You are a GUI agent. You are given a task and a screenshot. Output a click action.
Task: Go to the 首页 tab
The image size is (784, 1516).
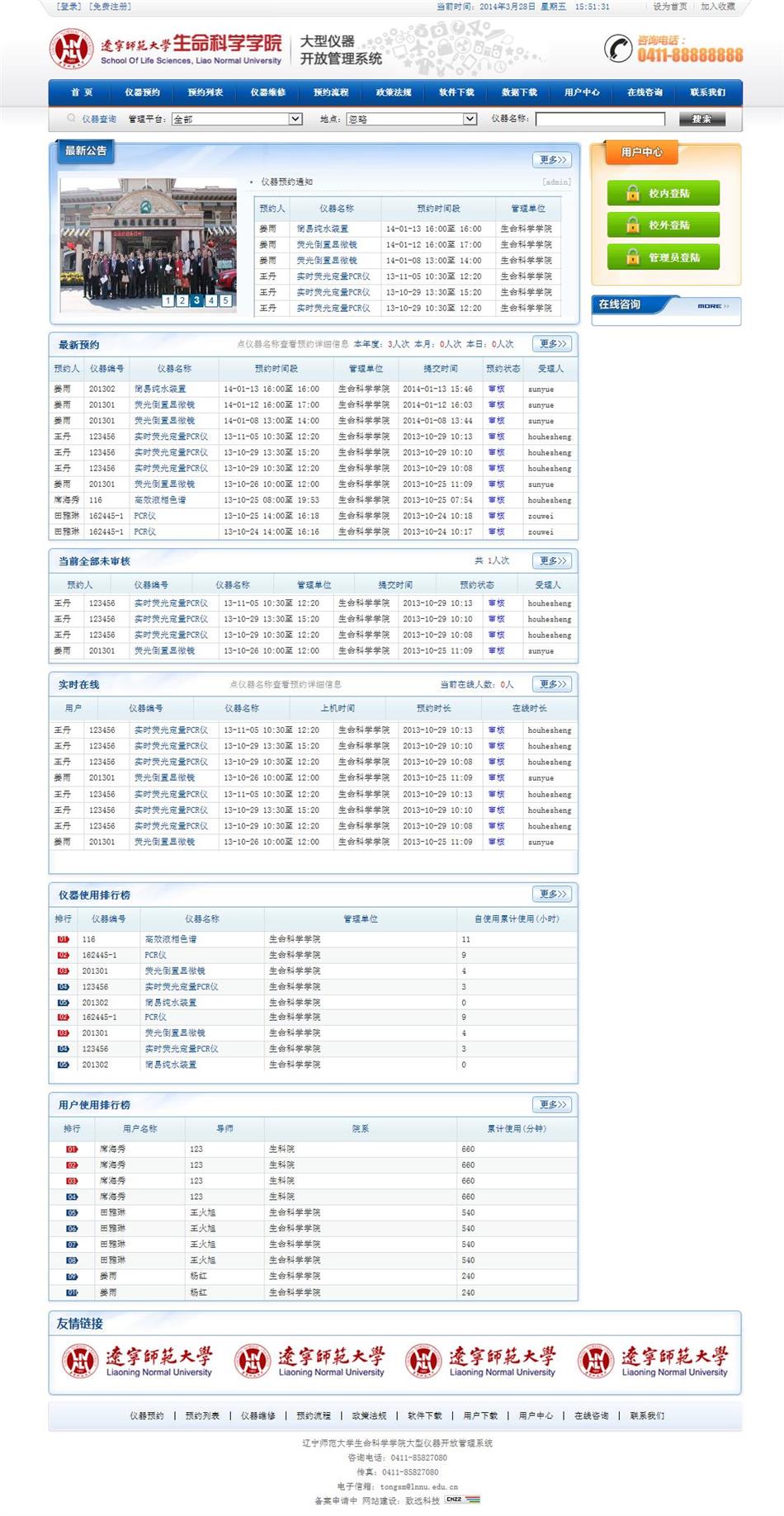[x=81, y=92]
